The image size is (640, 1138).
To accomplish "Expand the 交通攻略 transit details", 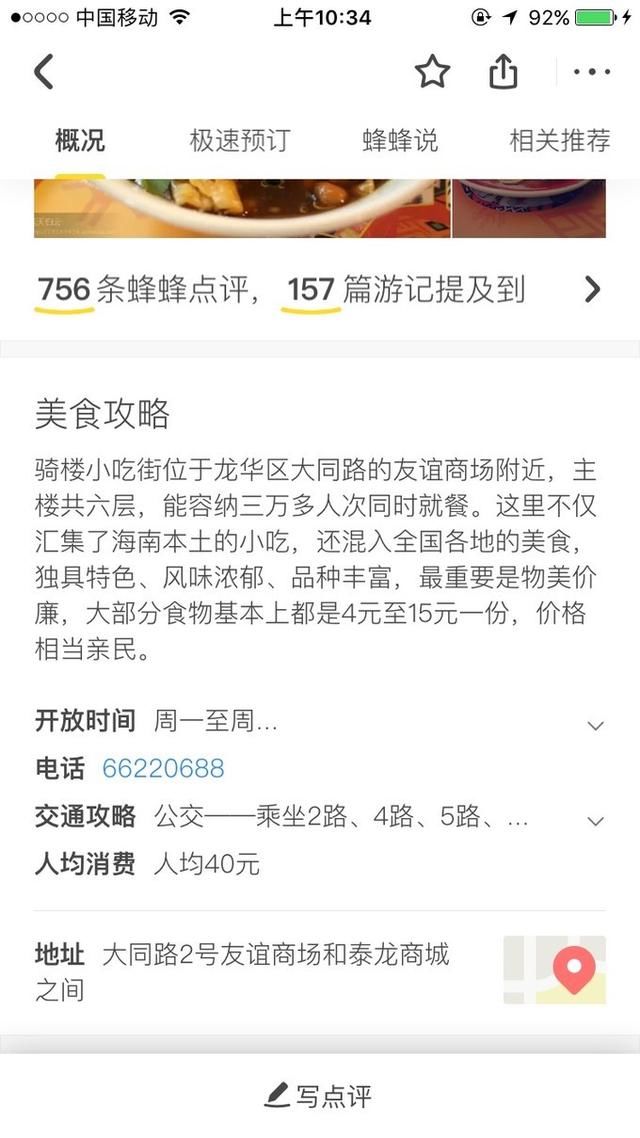I will coord(595,820).
